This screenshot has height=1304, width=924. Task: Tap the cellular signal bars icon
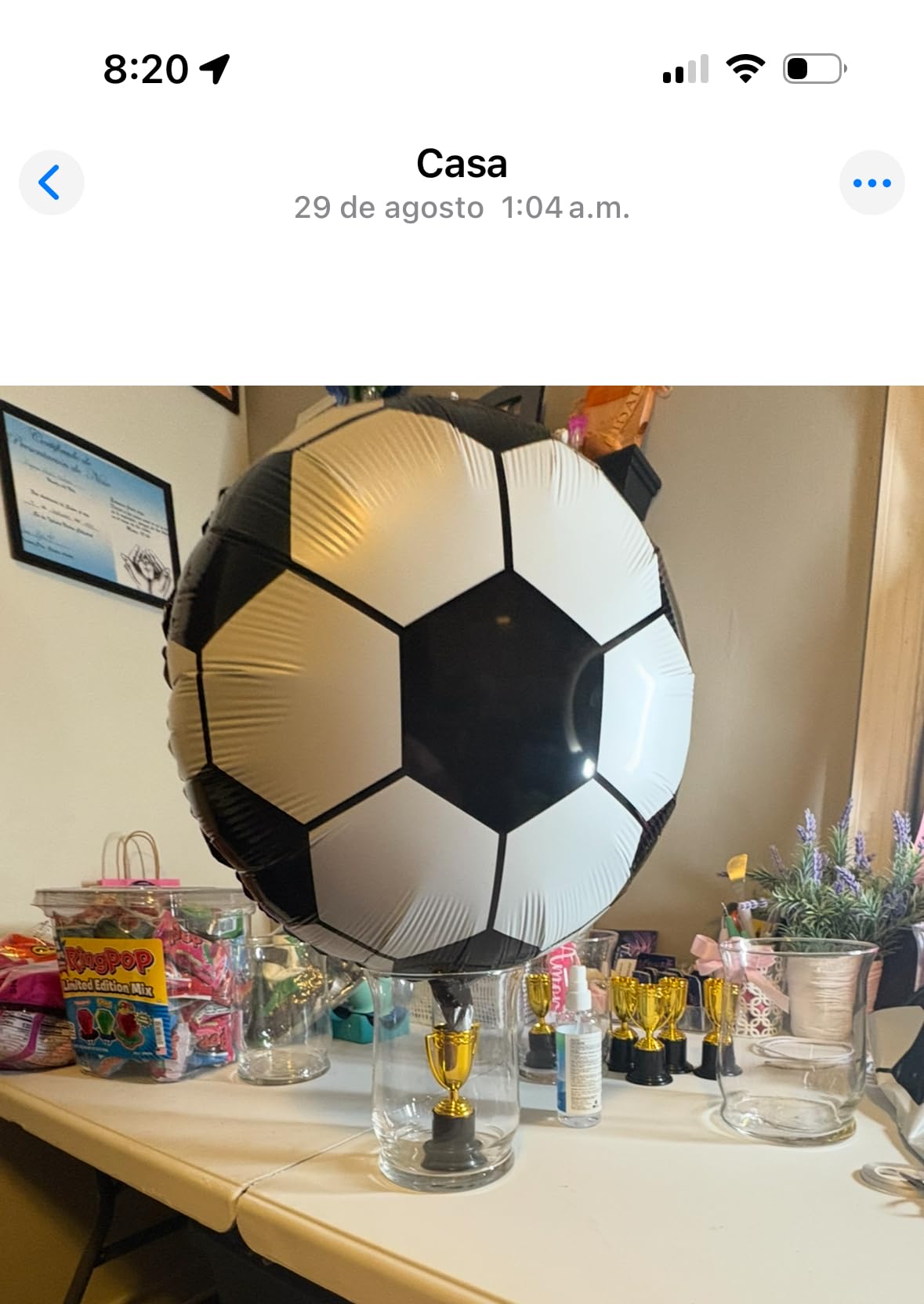tap(685, 69)
